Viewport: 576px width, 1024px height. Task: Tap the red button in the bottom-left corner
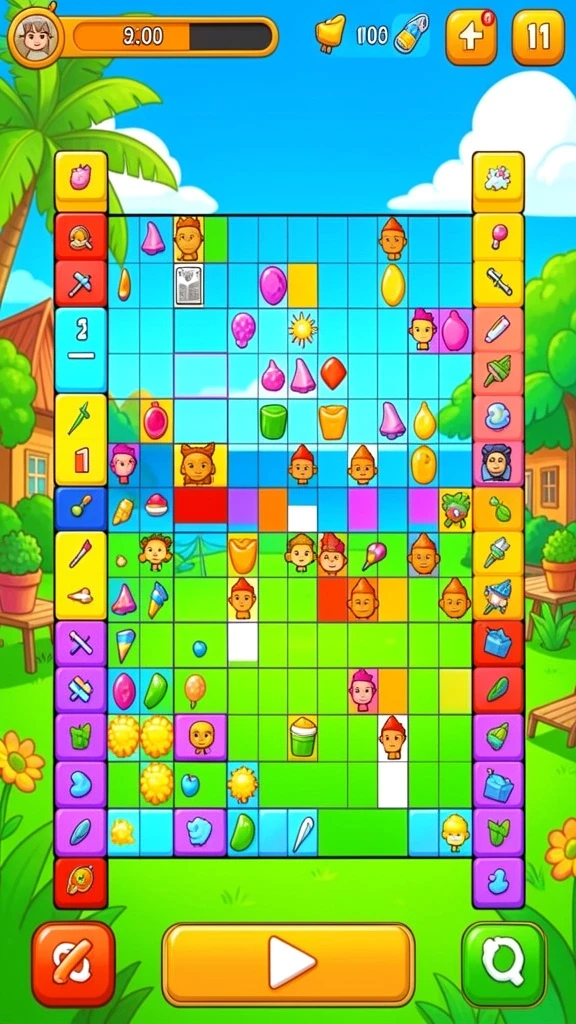click(73, 964)
